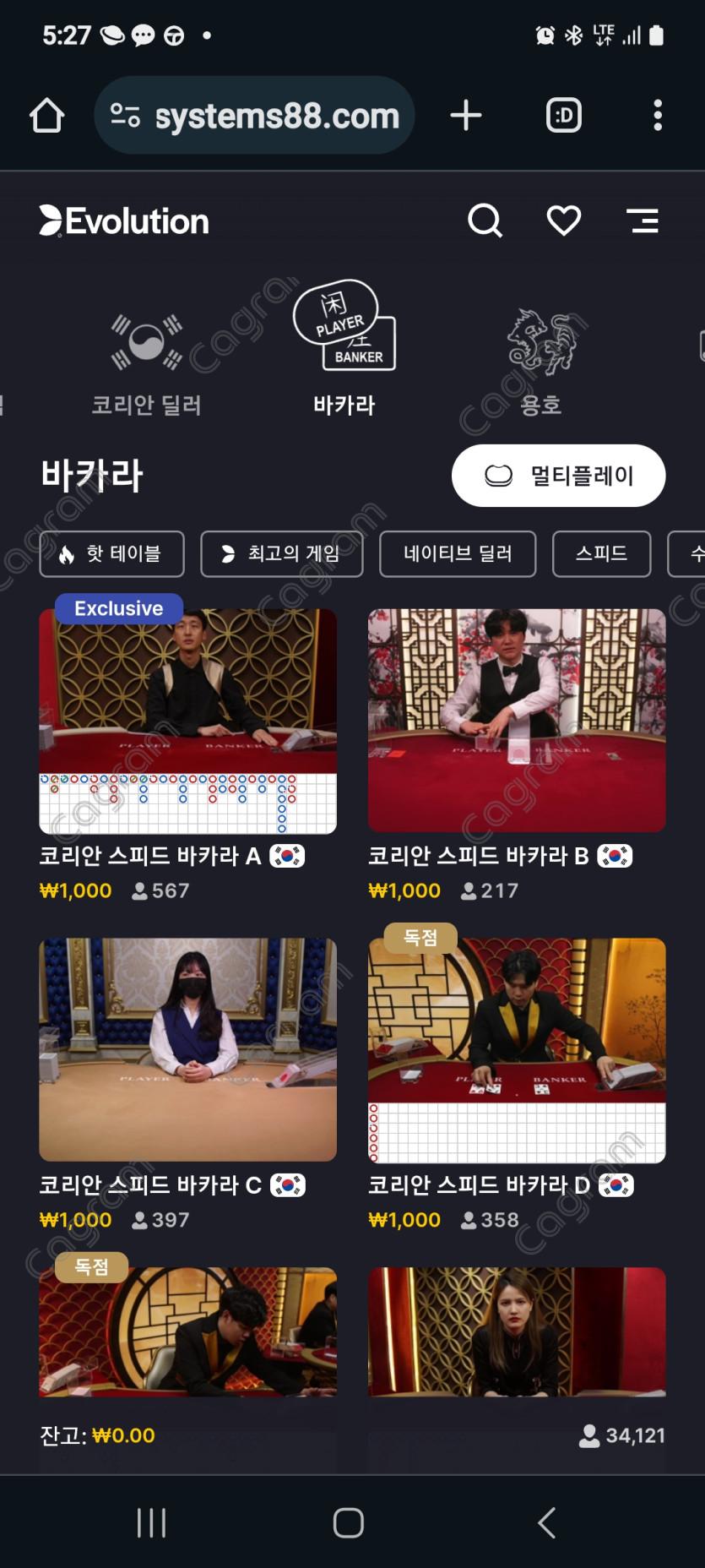Filter by 최고의 게임 chip
The image size is (705, 1568).
(x=281, y=554)
